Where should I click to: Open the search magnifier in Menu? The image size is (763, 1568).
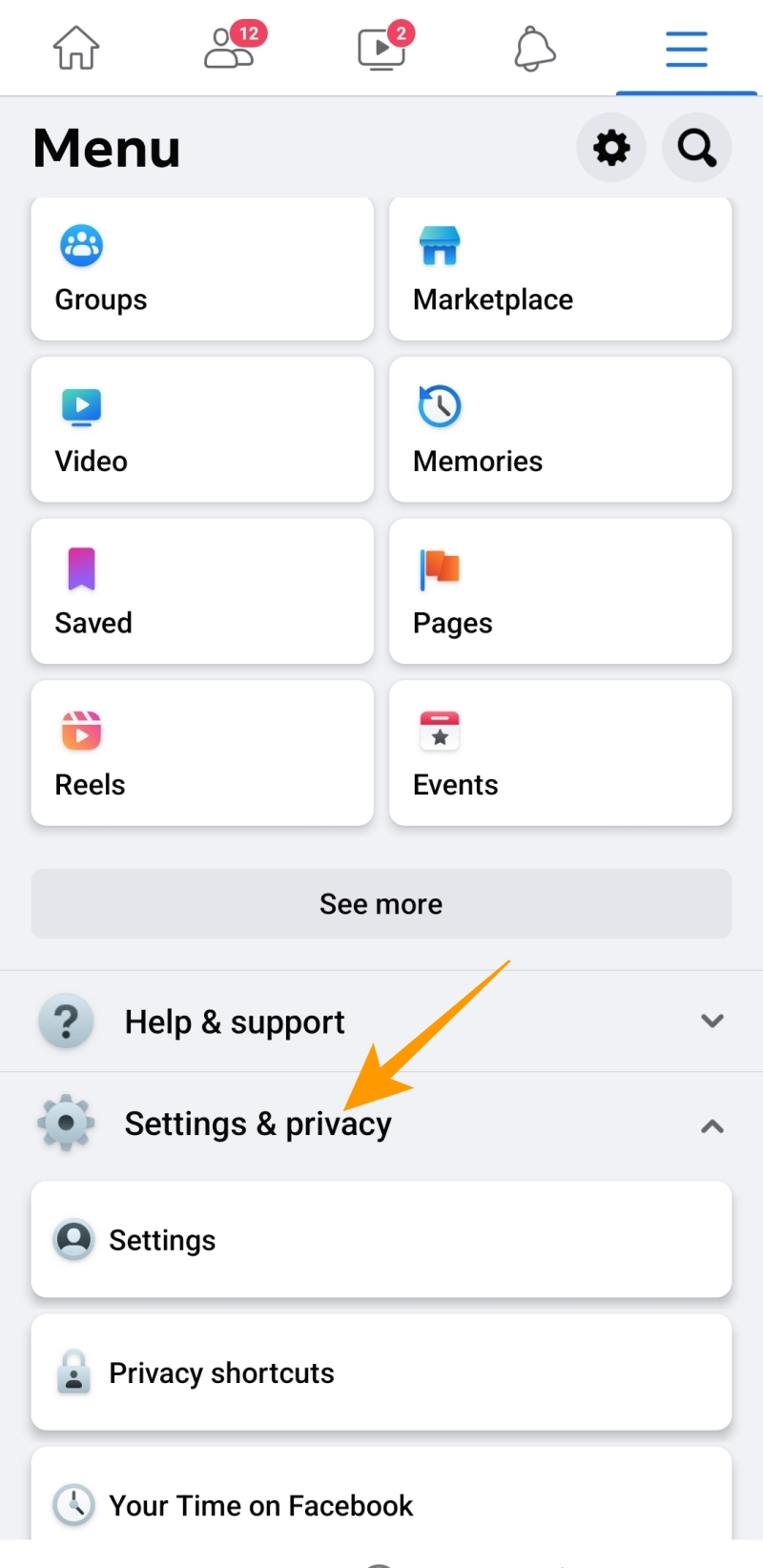coord(696,148)
